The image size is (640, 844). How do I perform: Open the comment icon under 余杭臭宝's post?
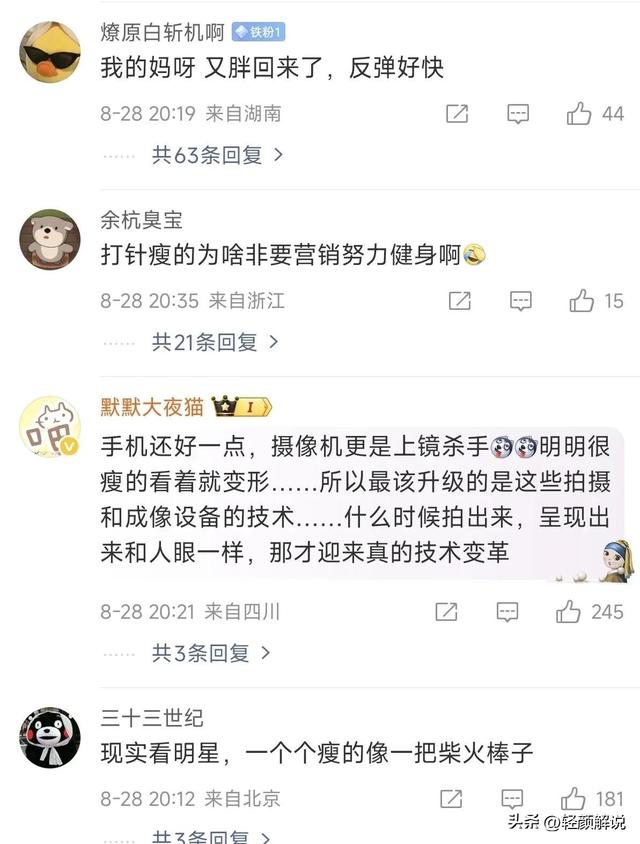(x=520, y=300)
